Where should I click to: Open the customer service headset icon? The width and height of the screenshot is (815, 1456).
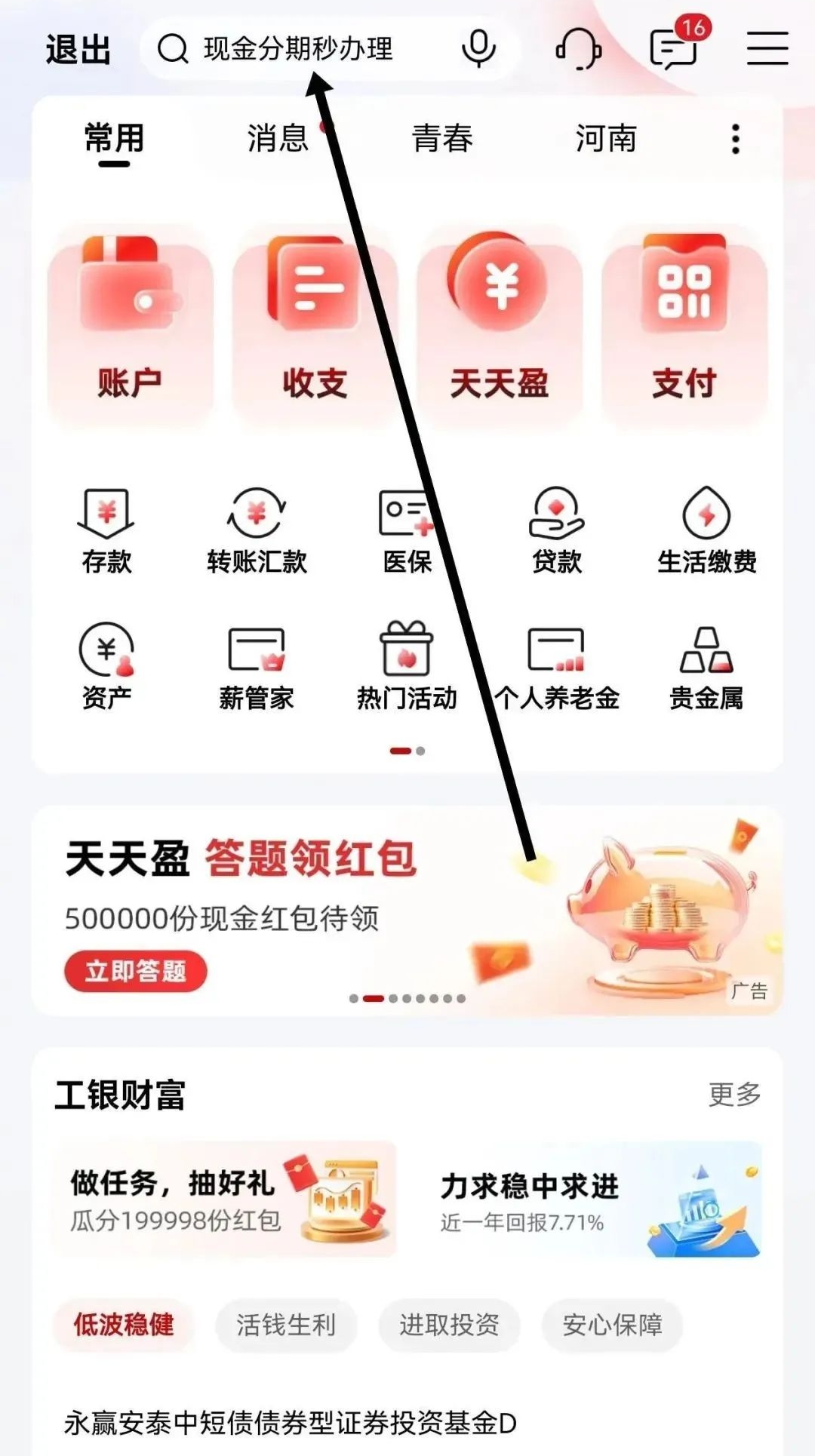point(579,50)
